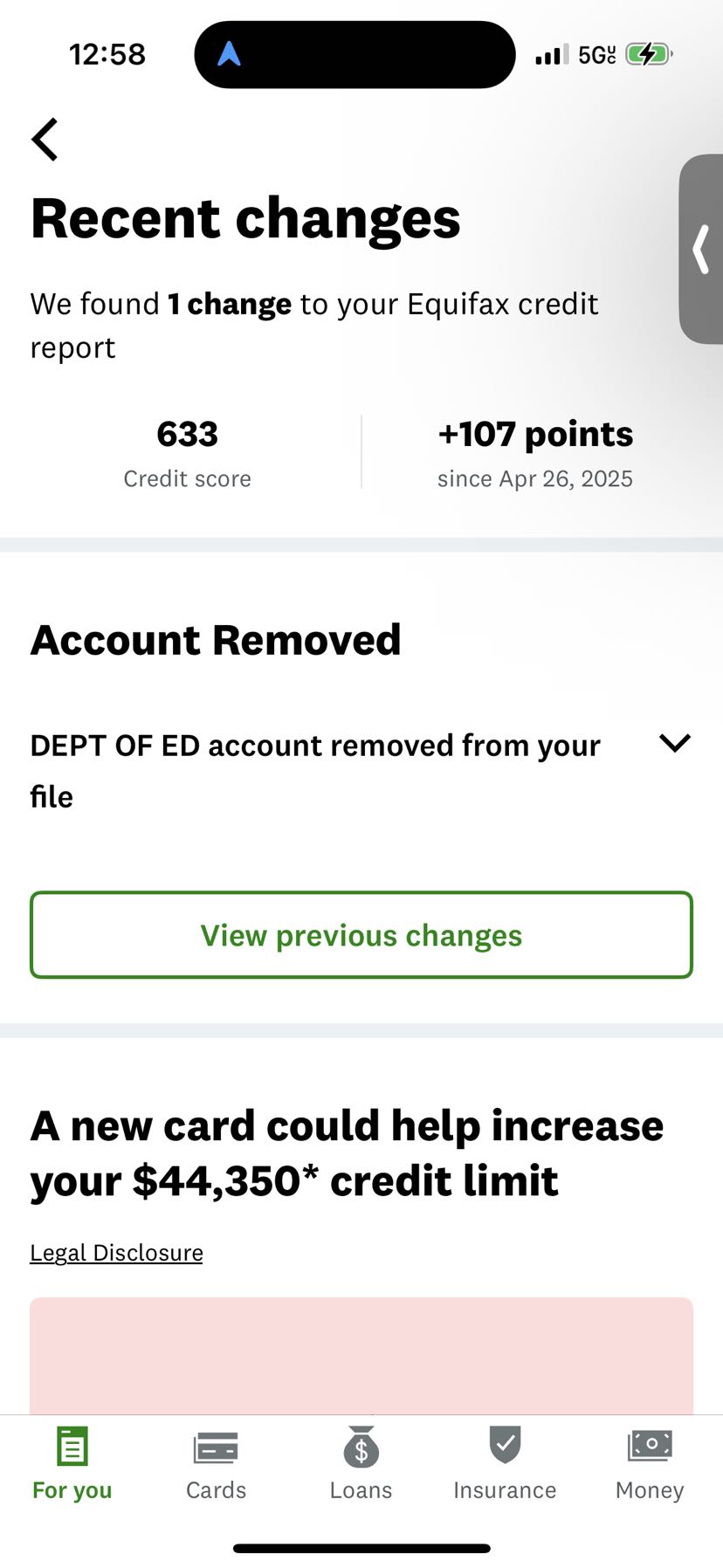The width and height of the screenshot is (723, 1568).
Task: Switch to the Money tab
Action: coord(649,1464)
